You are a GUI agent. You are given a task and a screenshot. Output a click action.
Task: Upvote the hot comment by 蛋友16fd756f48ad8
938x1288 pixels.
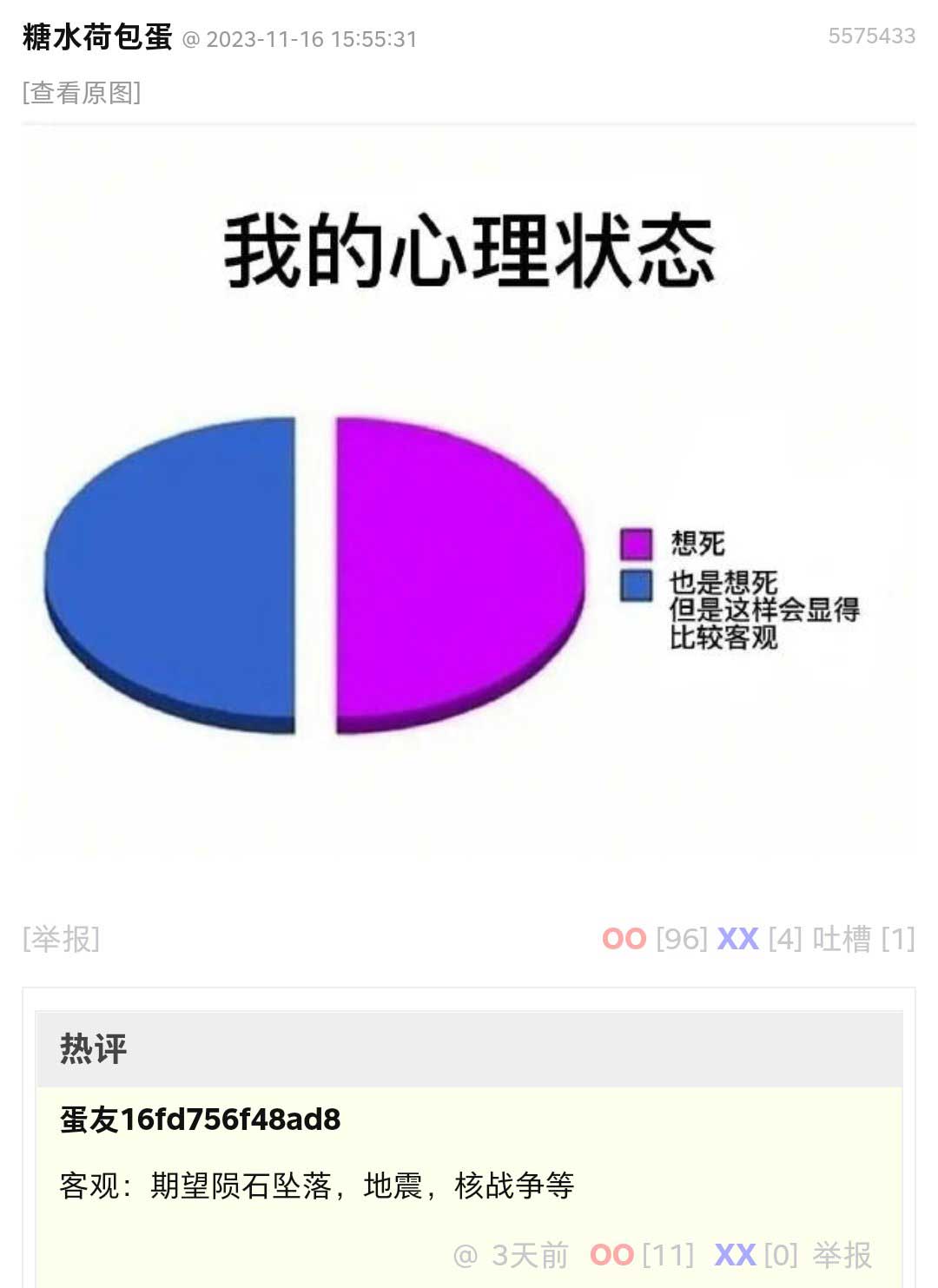coord(612,1255)
